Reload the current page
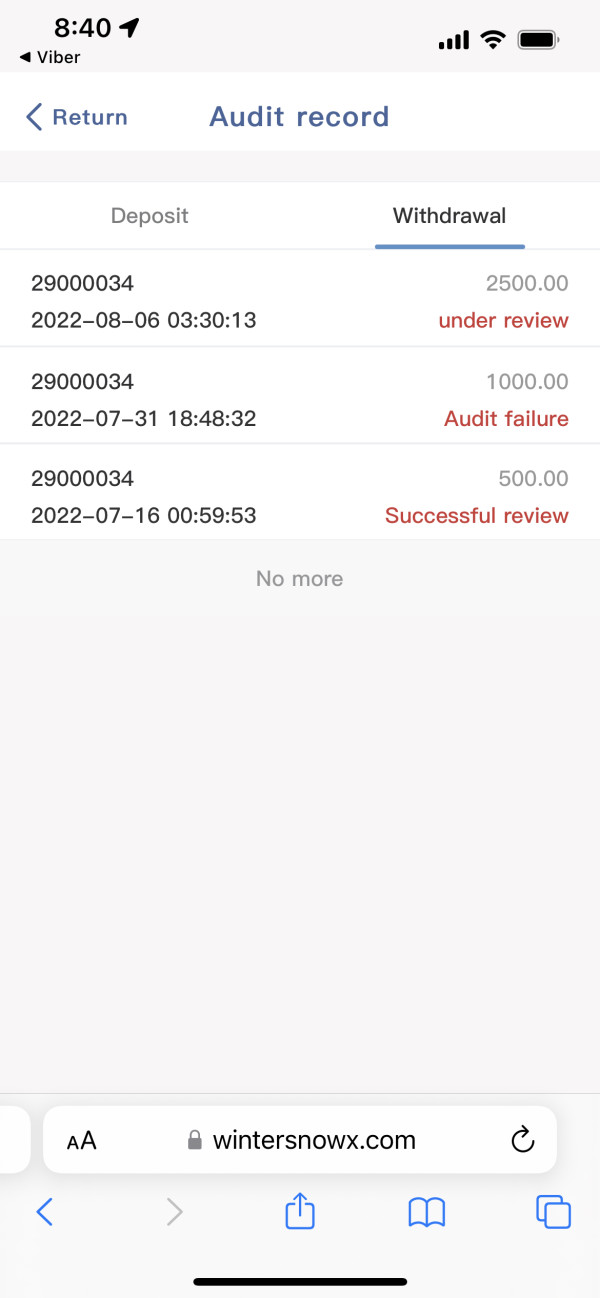The width and height of the screenshot is (600, 1298). click(x=522, y=1140)
